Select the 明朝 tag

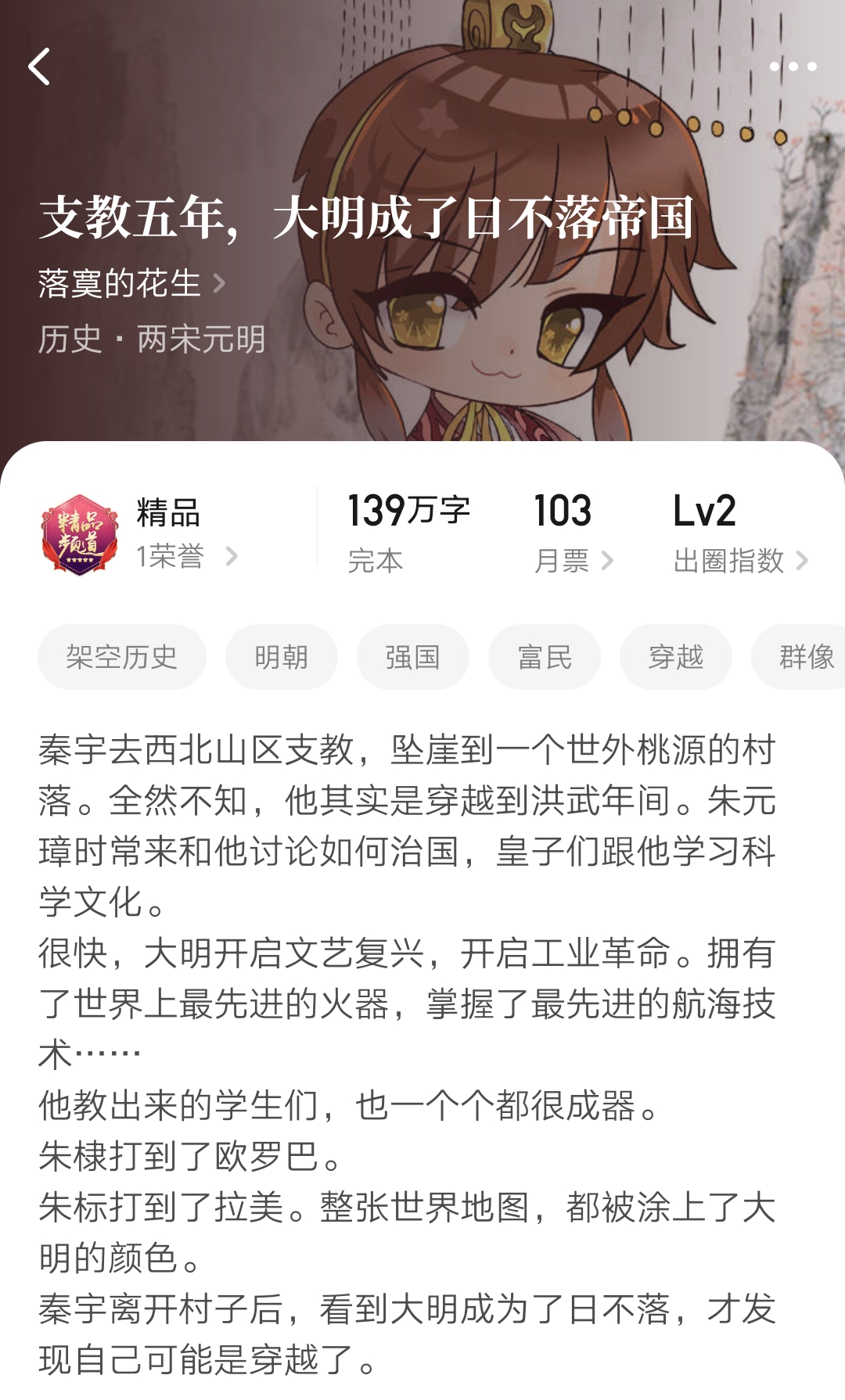(282, 657)
